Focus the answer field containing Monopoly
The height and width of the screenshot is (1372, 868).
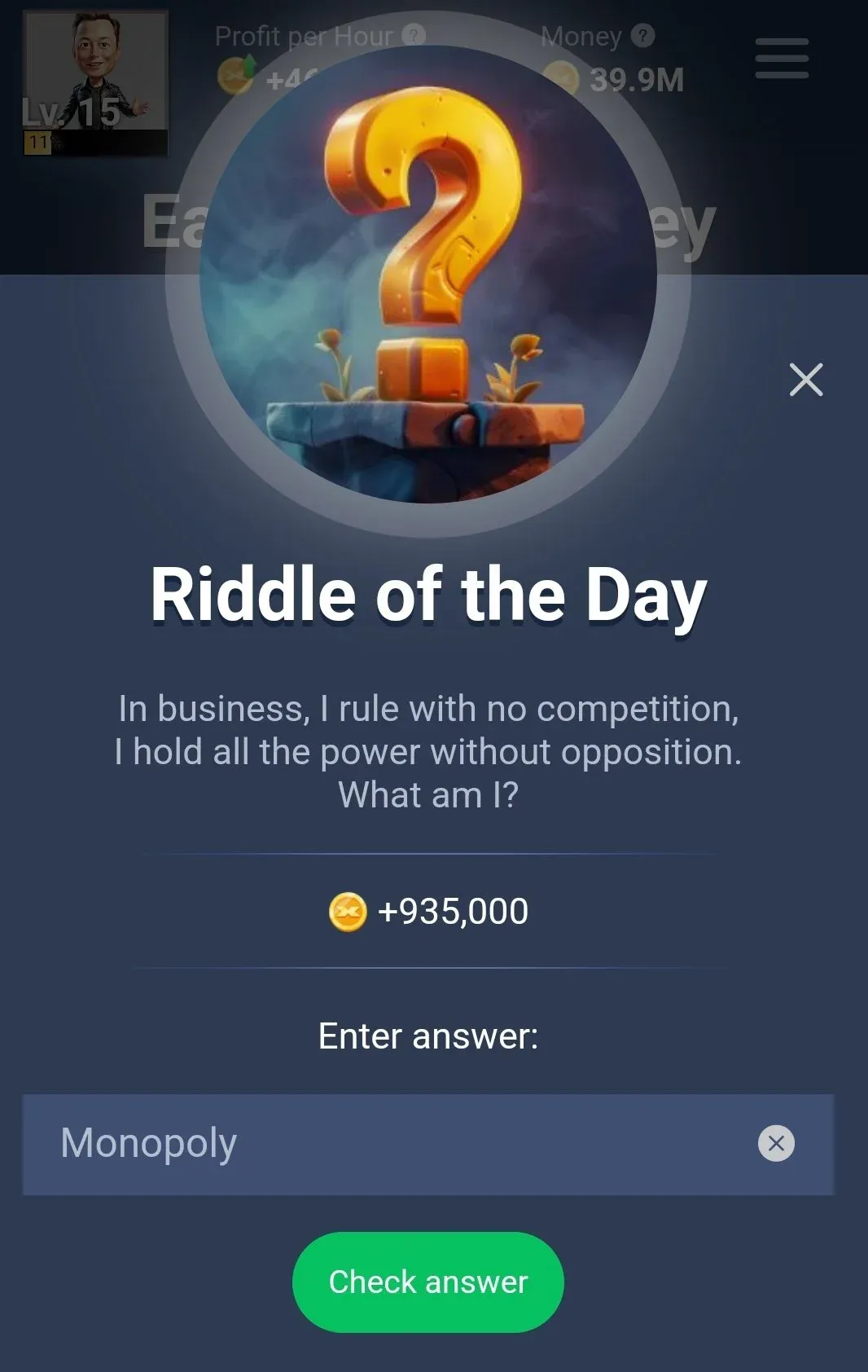391,1144
